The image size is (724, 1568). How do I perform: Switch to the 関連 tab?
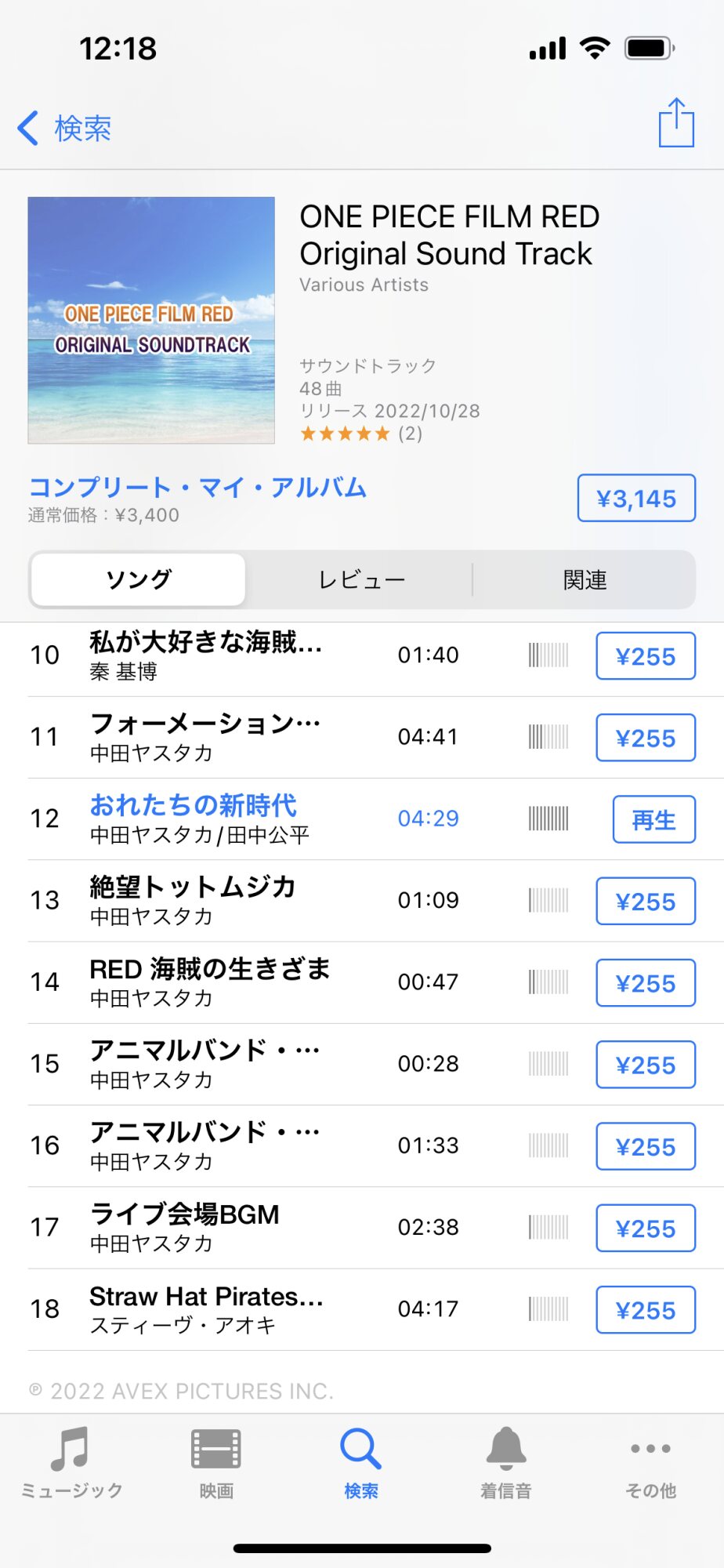[x=585, y=580]
